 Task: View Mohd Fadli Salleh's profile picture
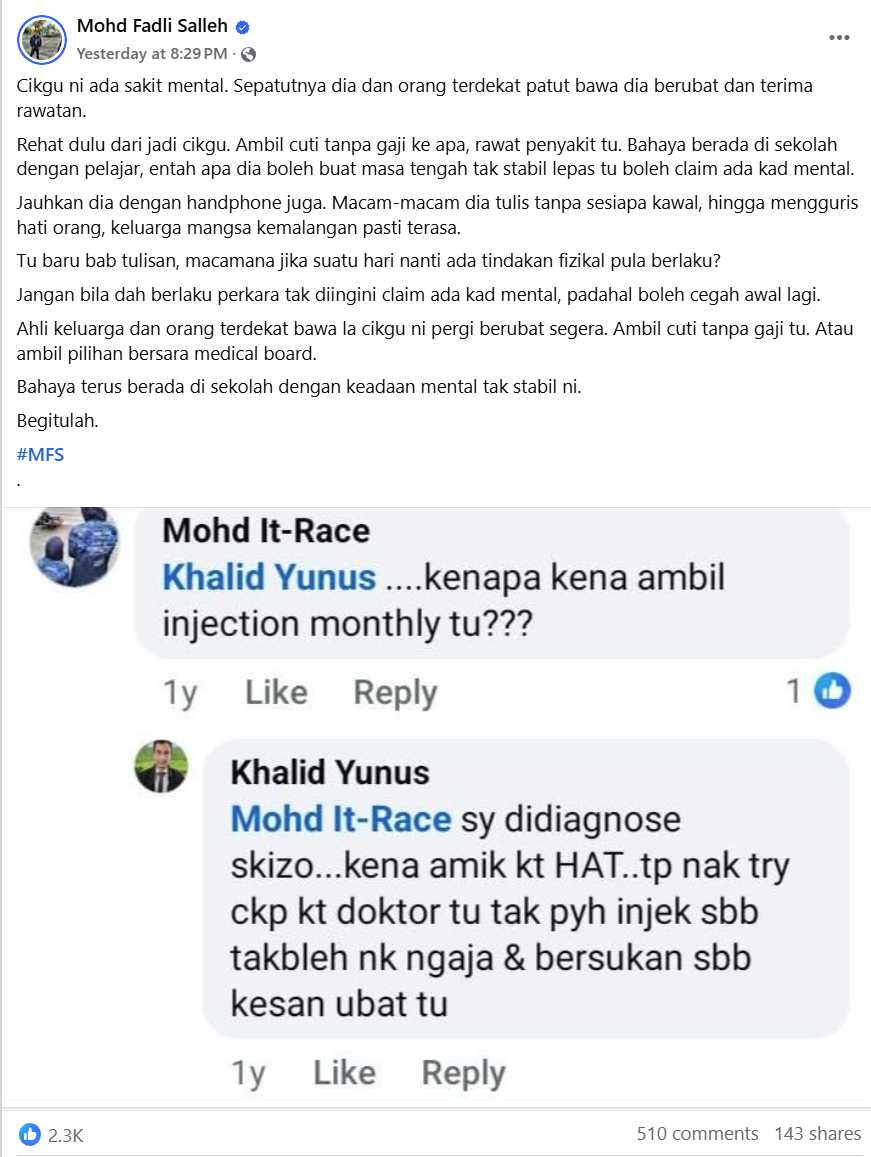41,40
